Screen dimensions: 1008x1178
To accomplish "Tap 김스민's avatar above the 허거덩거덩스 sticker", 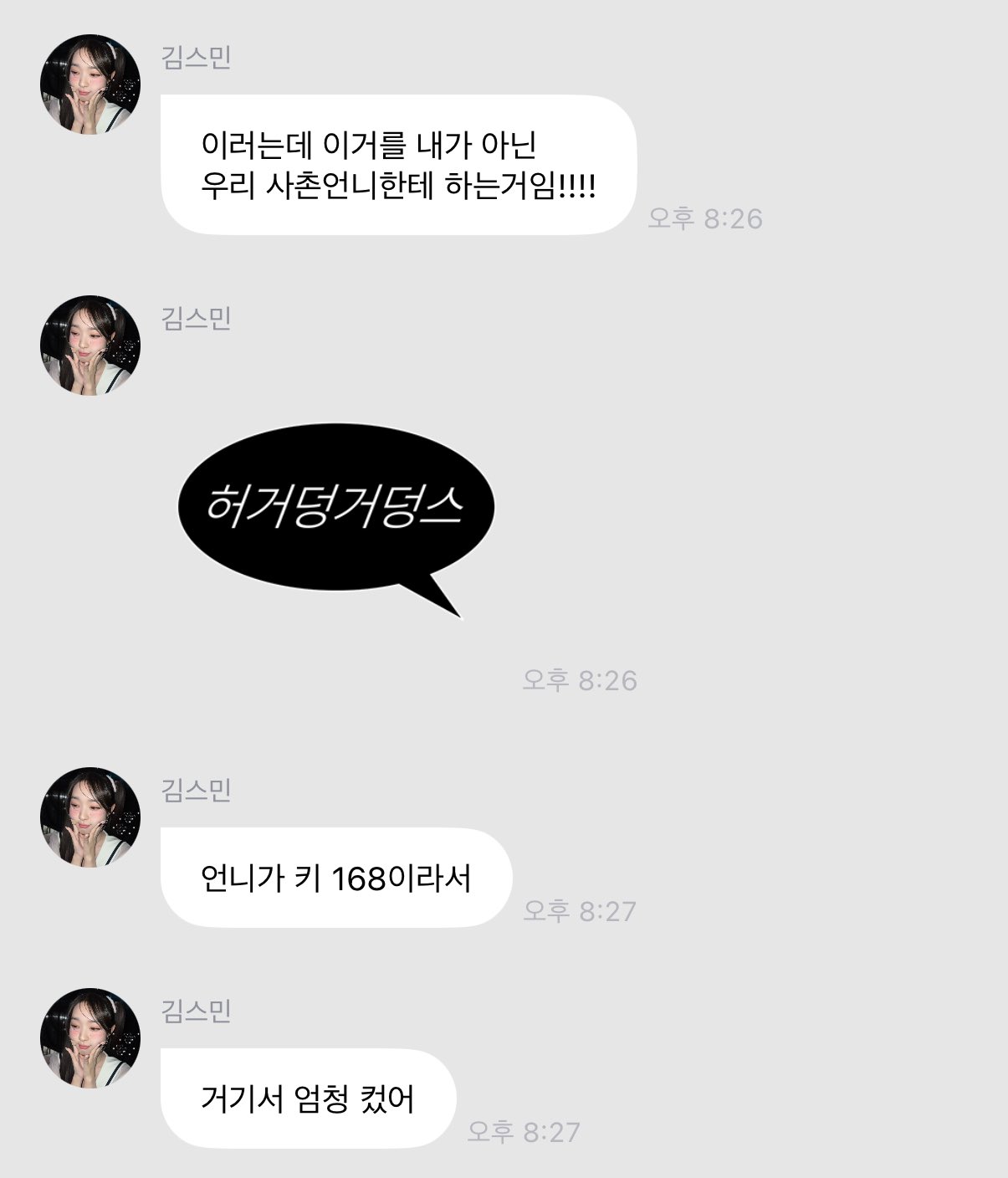I will [90, 346].
